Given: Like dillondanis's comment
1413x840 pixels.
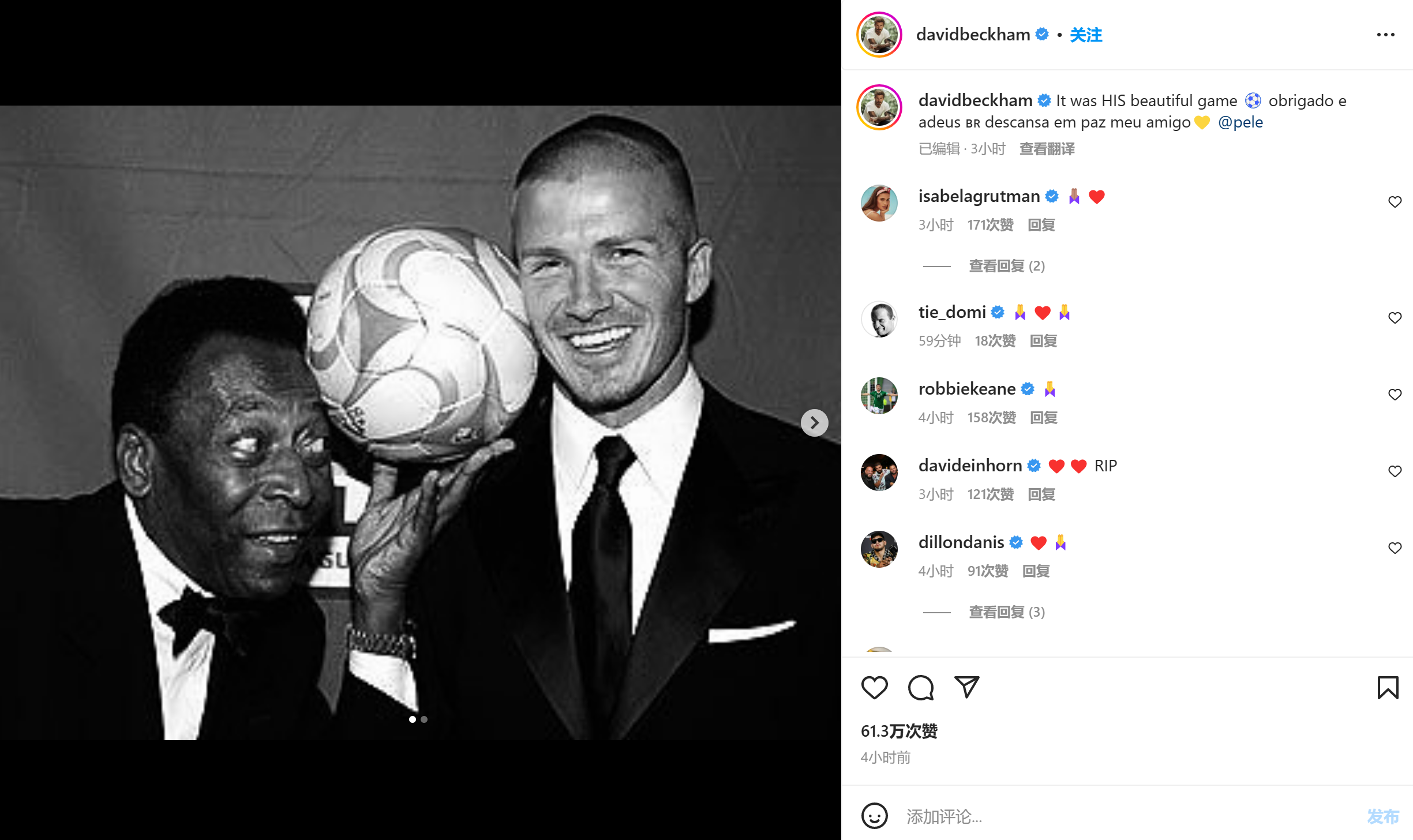Looking at the screenshot, I should [x=1395, y=548].
